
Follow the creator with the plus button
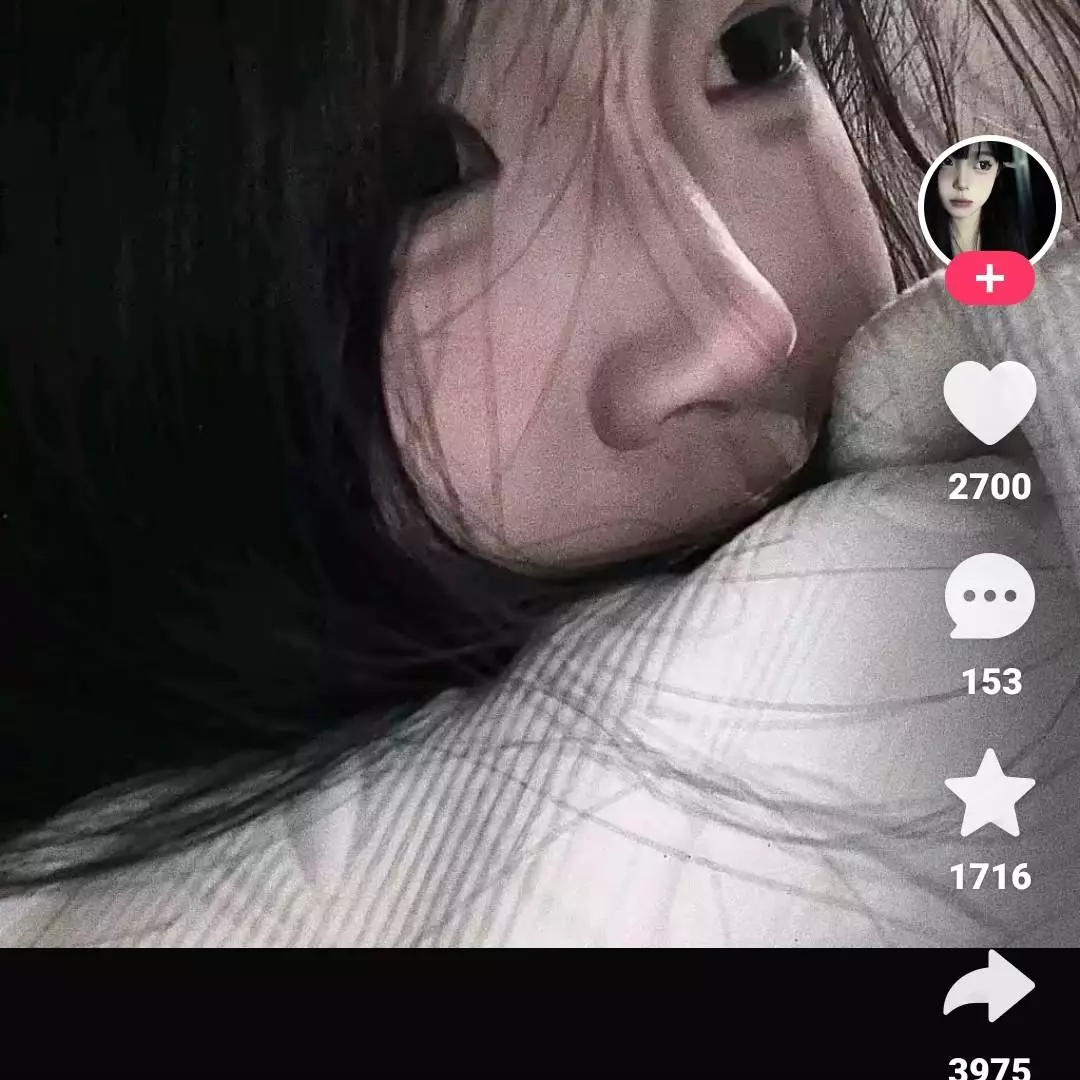click(x=989, y=279)
